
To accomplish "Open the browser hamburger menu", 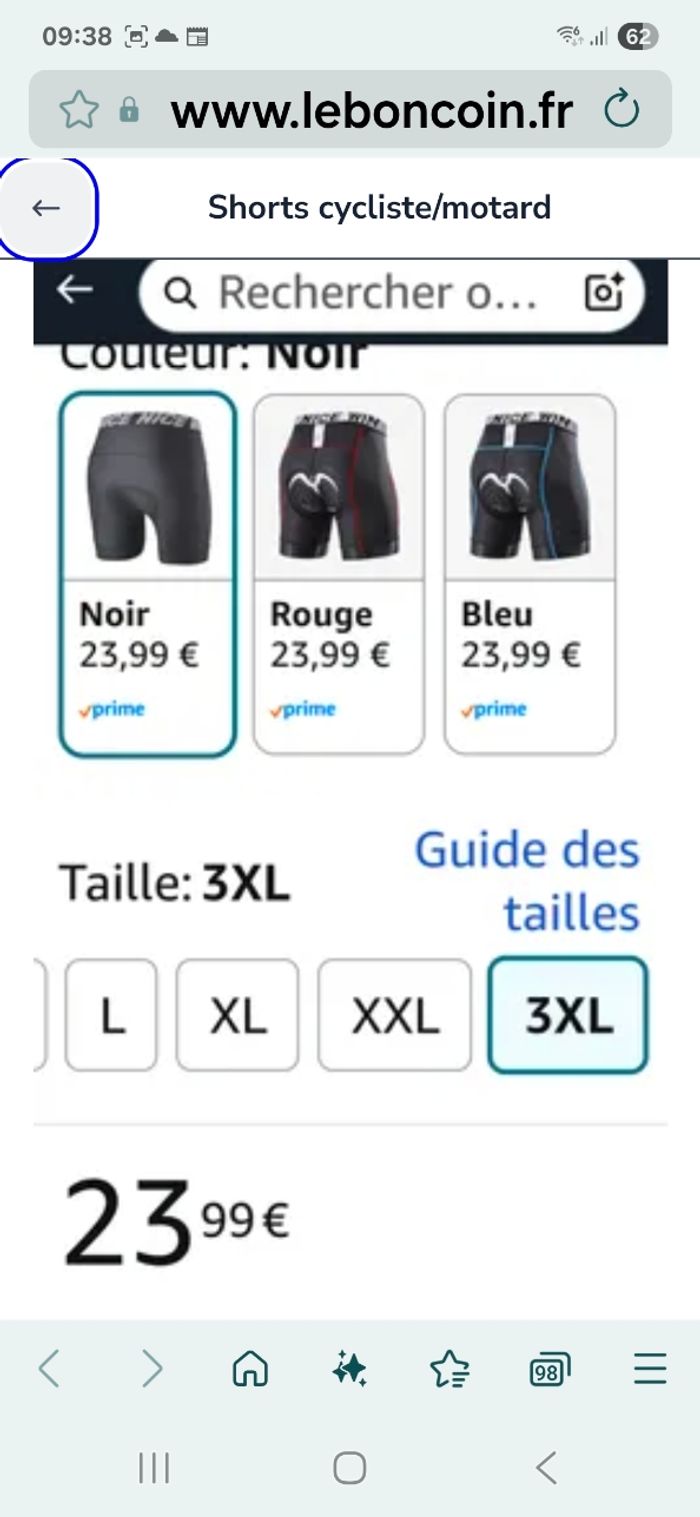I will pyautogui.click(x=650, y=1368).
